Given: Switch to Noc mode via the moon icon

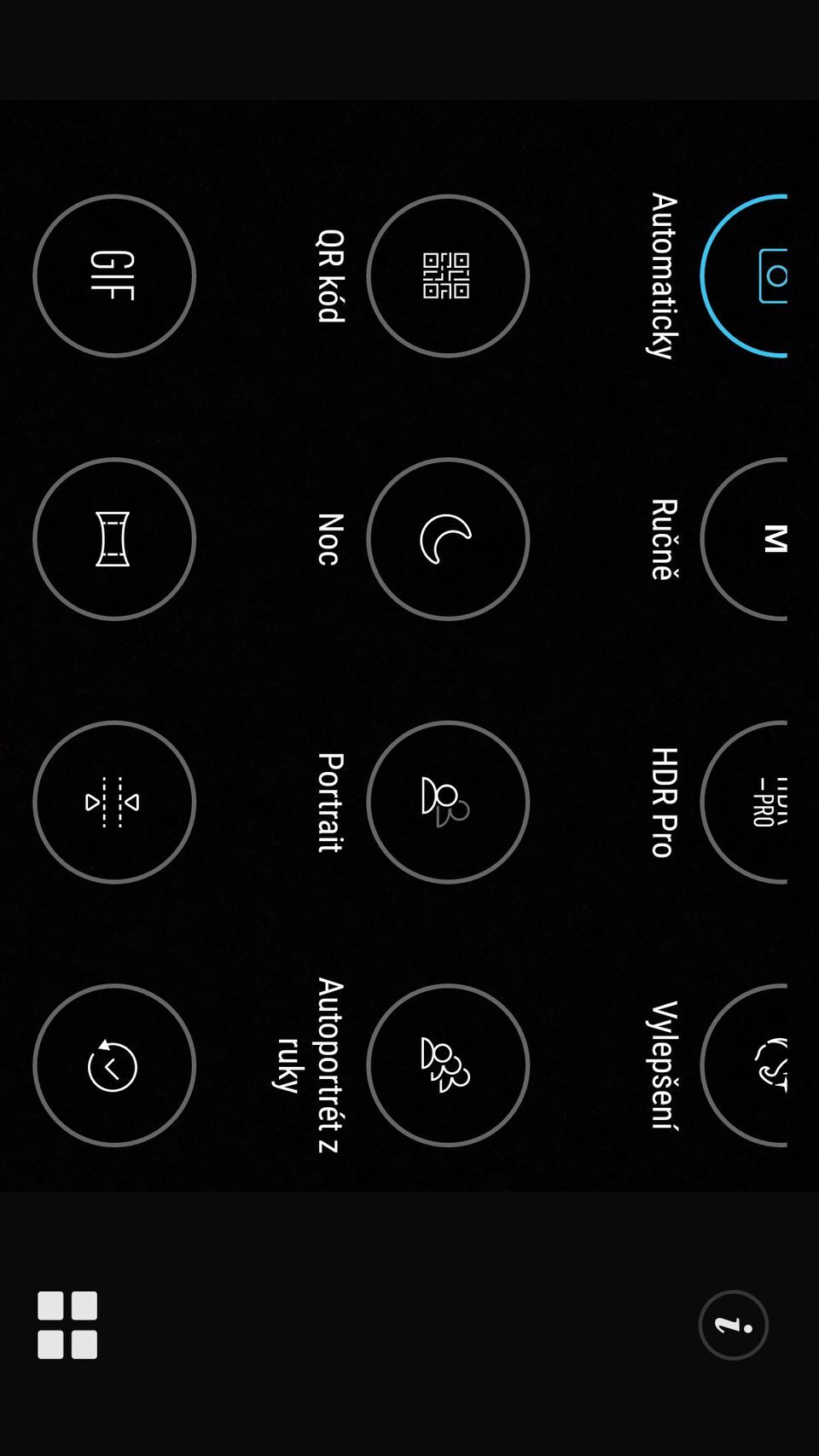Looking at the screenshot, I should point(448,539).
